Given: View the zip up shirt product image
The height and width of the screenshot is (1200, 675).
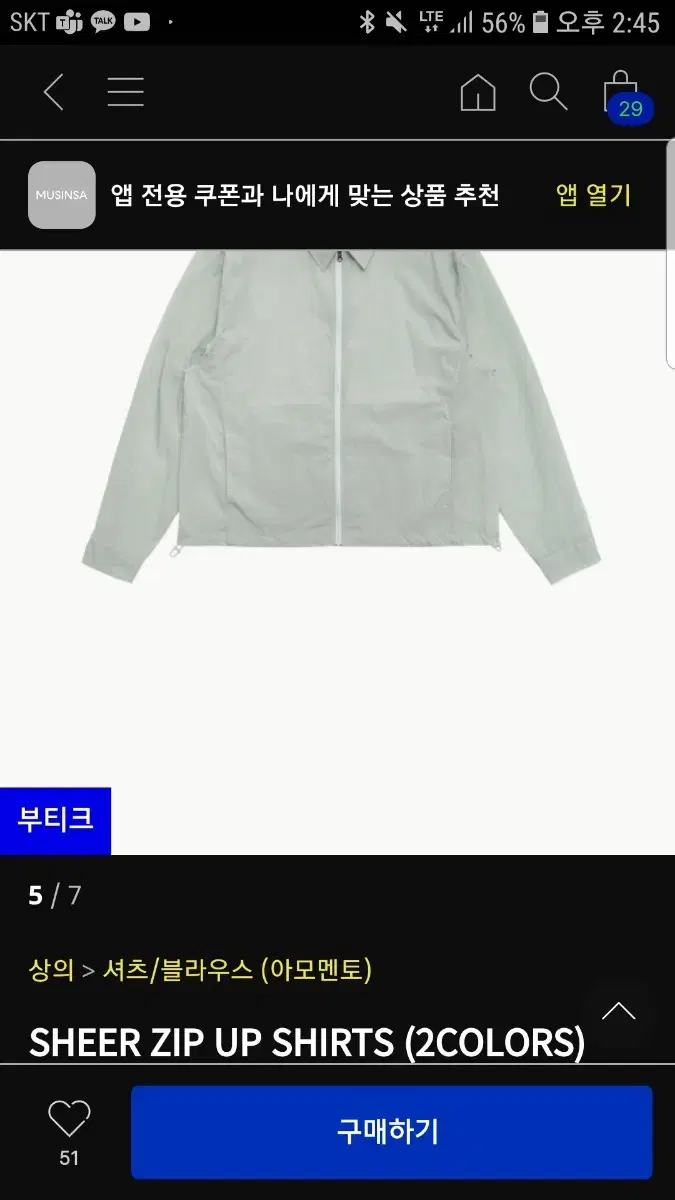Looking at the screenshot, I should point(340,415).
